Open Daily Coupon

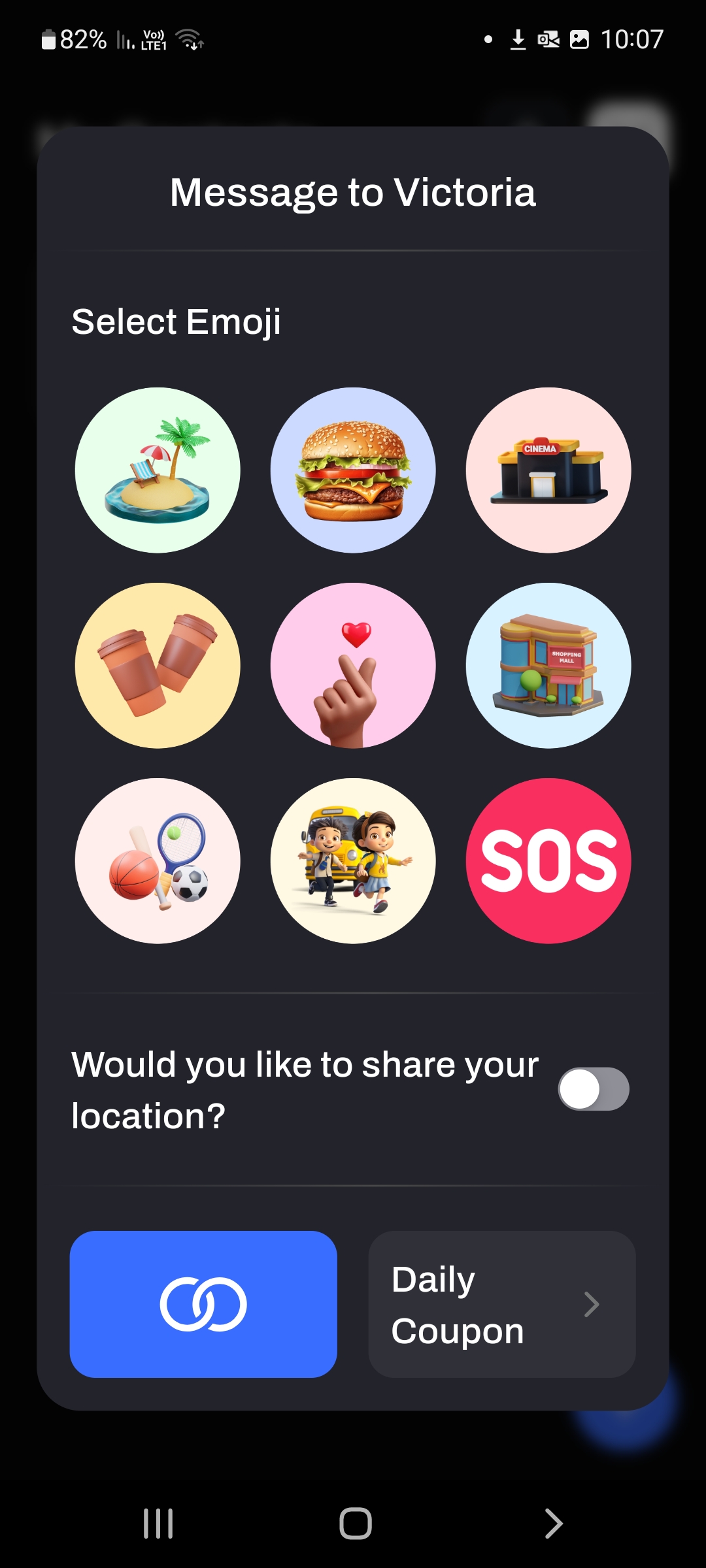click(502, 1304)
